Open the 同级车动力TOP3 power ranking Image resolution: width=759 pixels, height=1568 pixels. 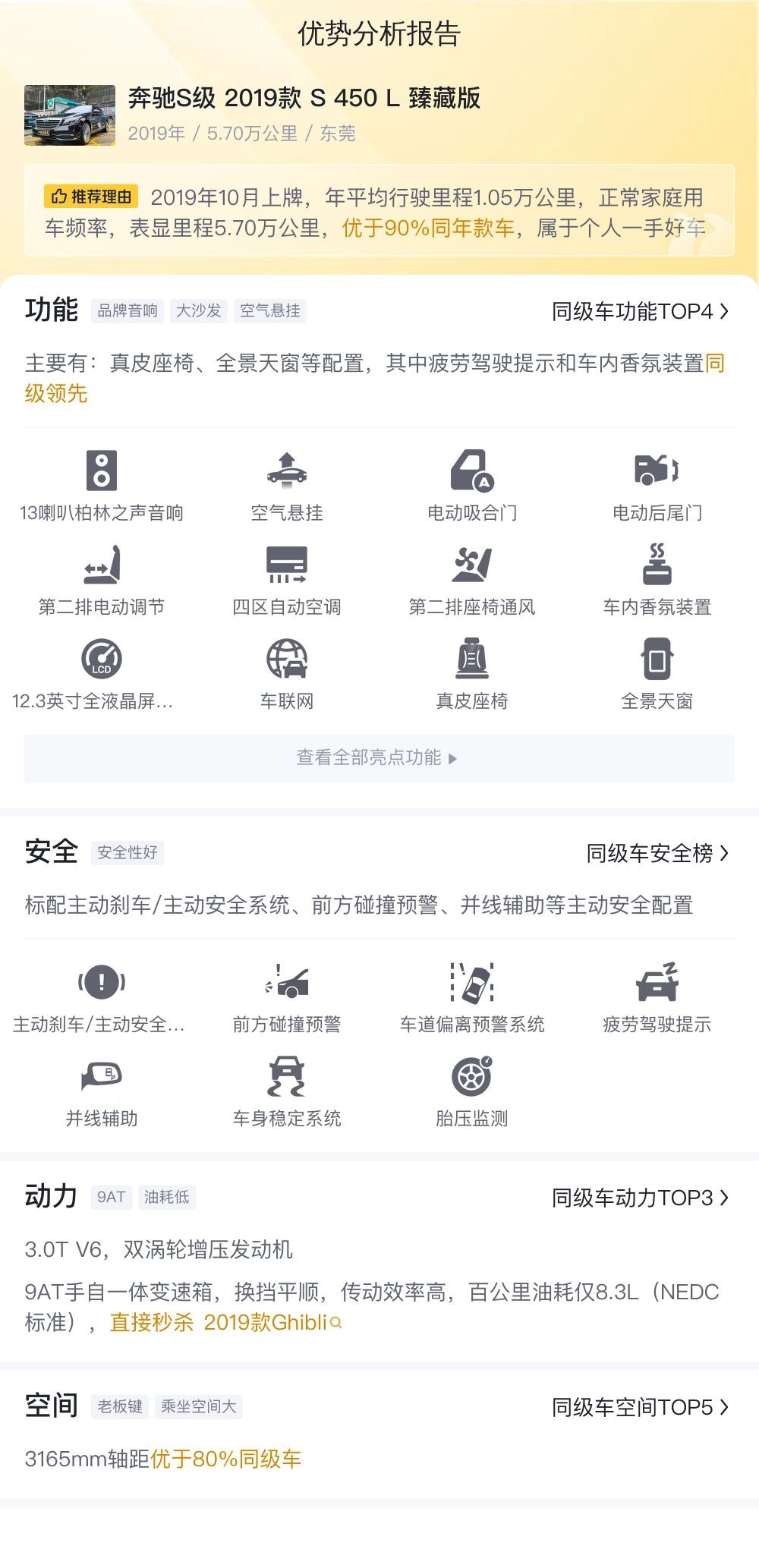639,1198
